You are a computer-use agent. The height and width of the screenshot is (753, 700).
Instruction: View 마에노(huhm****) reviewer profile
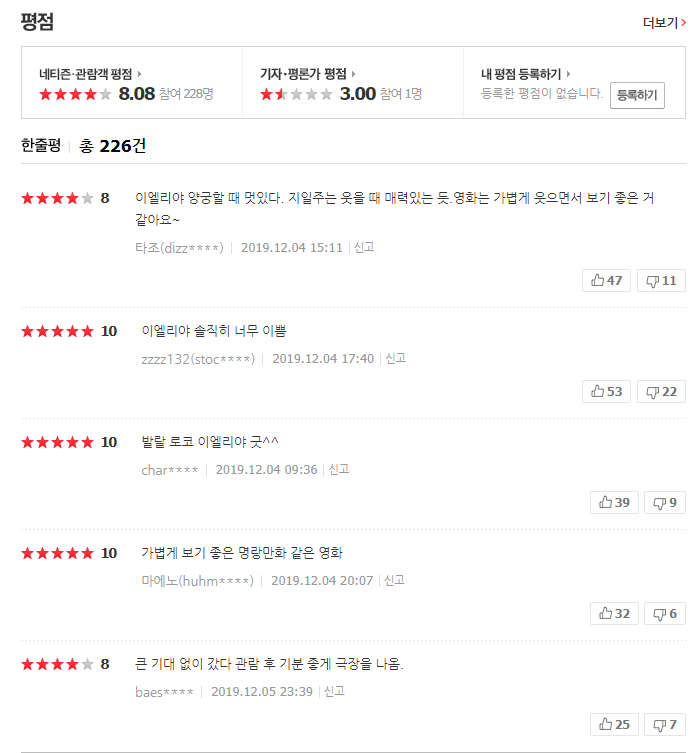point(197,580)
